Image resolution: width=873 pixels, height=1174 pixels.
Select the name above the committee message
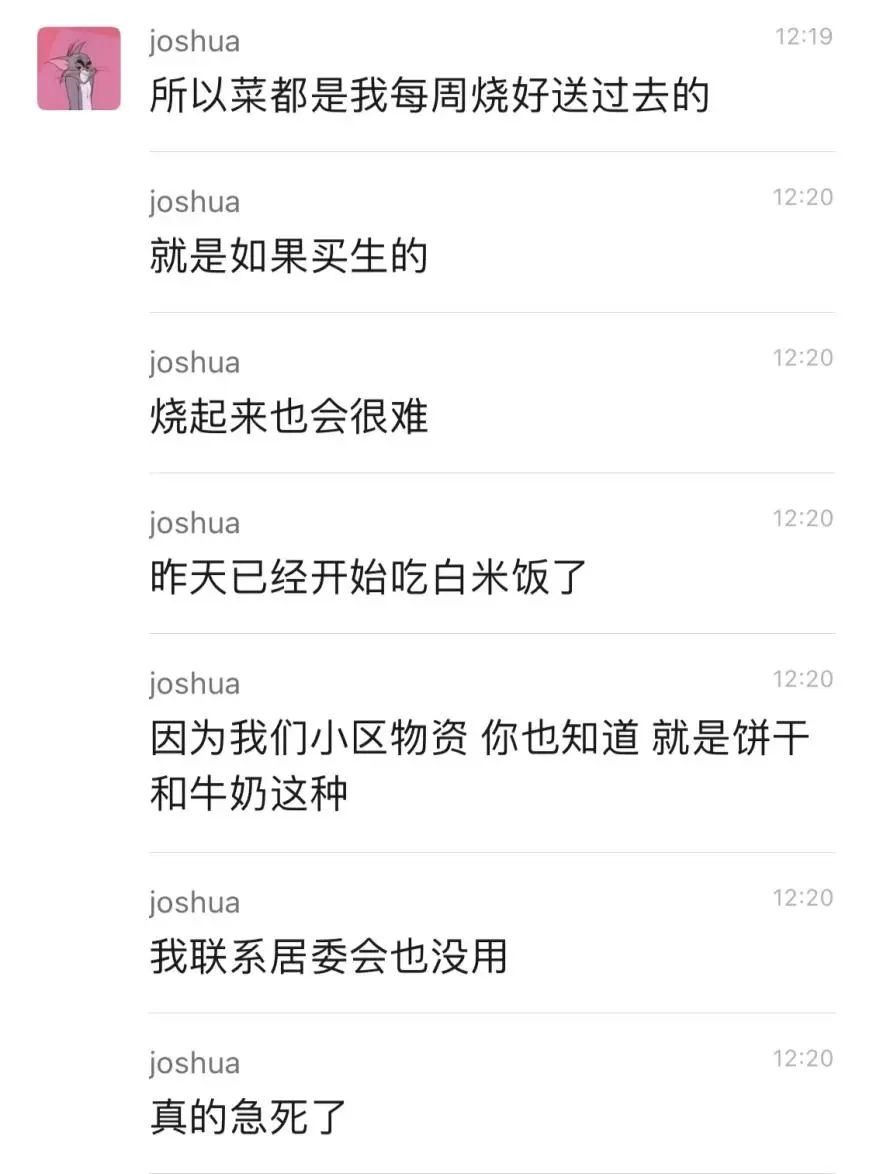[x=194, y=902]
